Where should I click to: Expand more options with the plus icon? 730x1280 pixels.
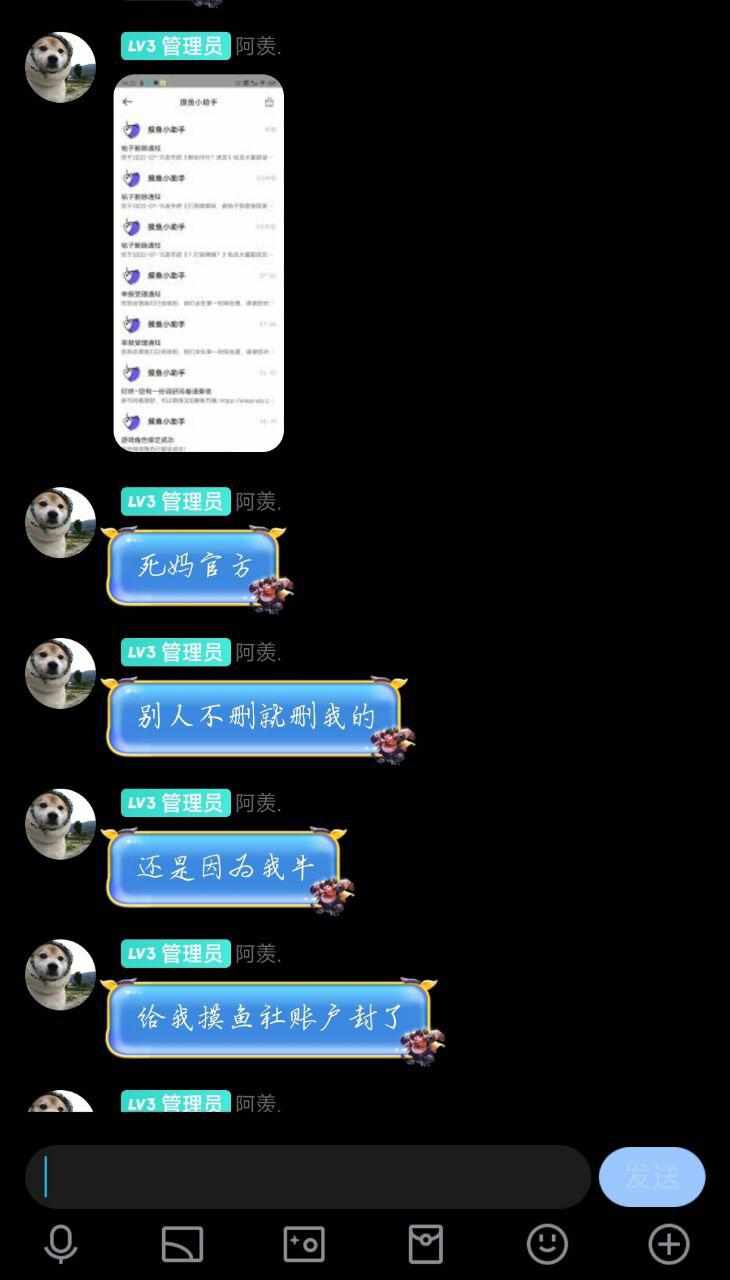(669, 1244)
